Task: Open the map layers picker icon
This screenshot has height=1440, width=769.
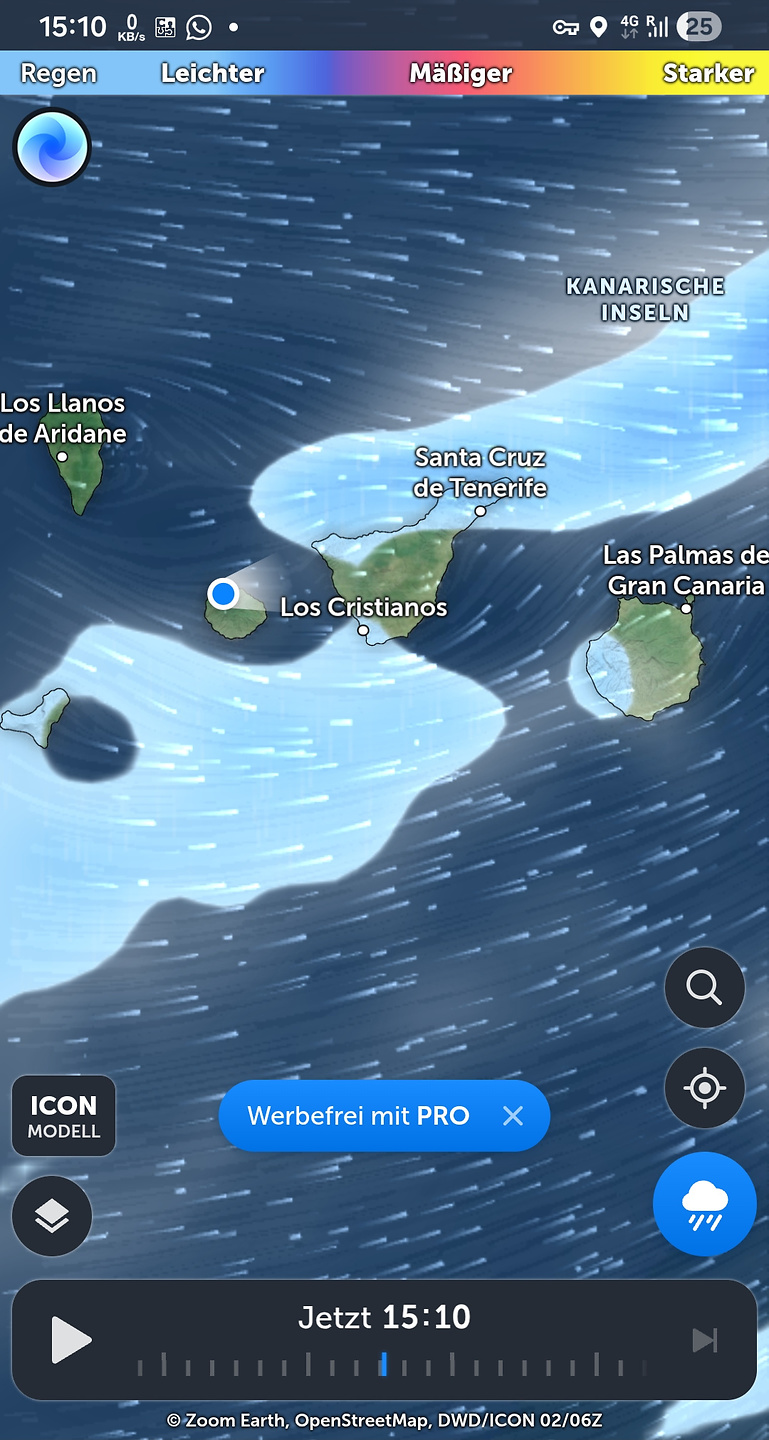Action: click(51, 1216)
